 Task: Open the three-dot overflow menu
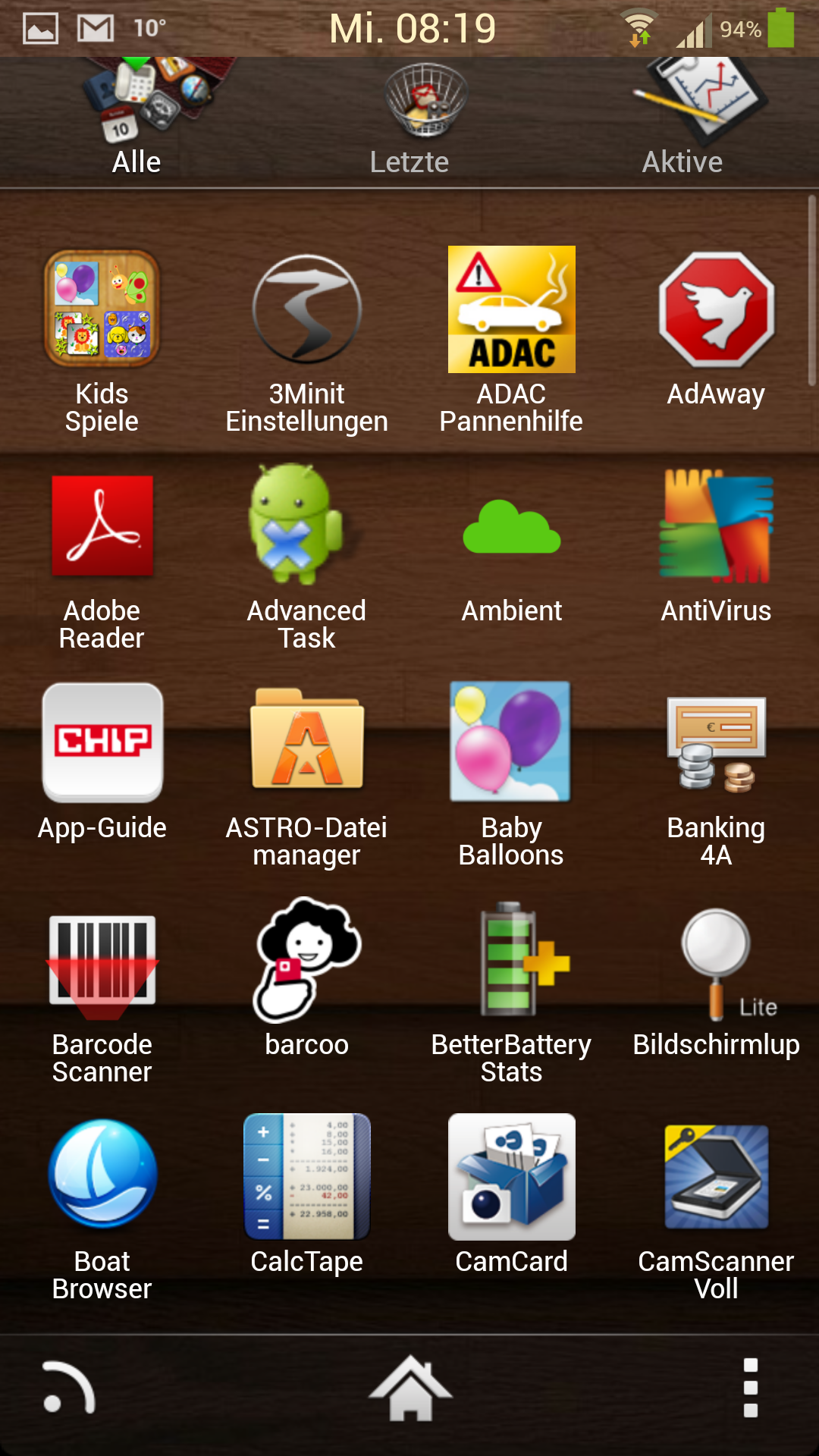pyautogui.click(x=751, y=1388)
